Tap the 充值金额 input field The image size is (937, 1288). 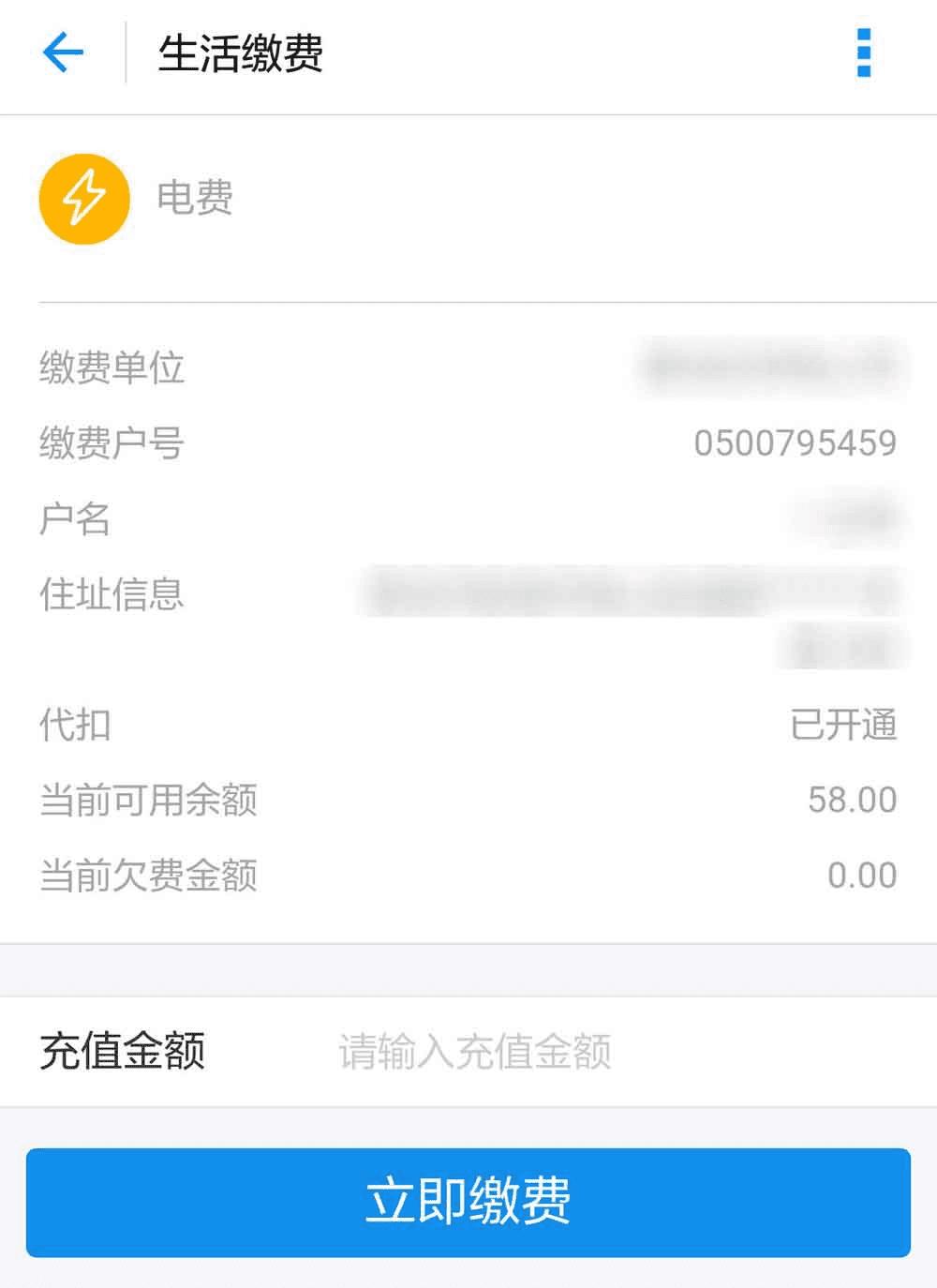point(581,1052)
